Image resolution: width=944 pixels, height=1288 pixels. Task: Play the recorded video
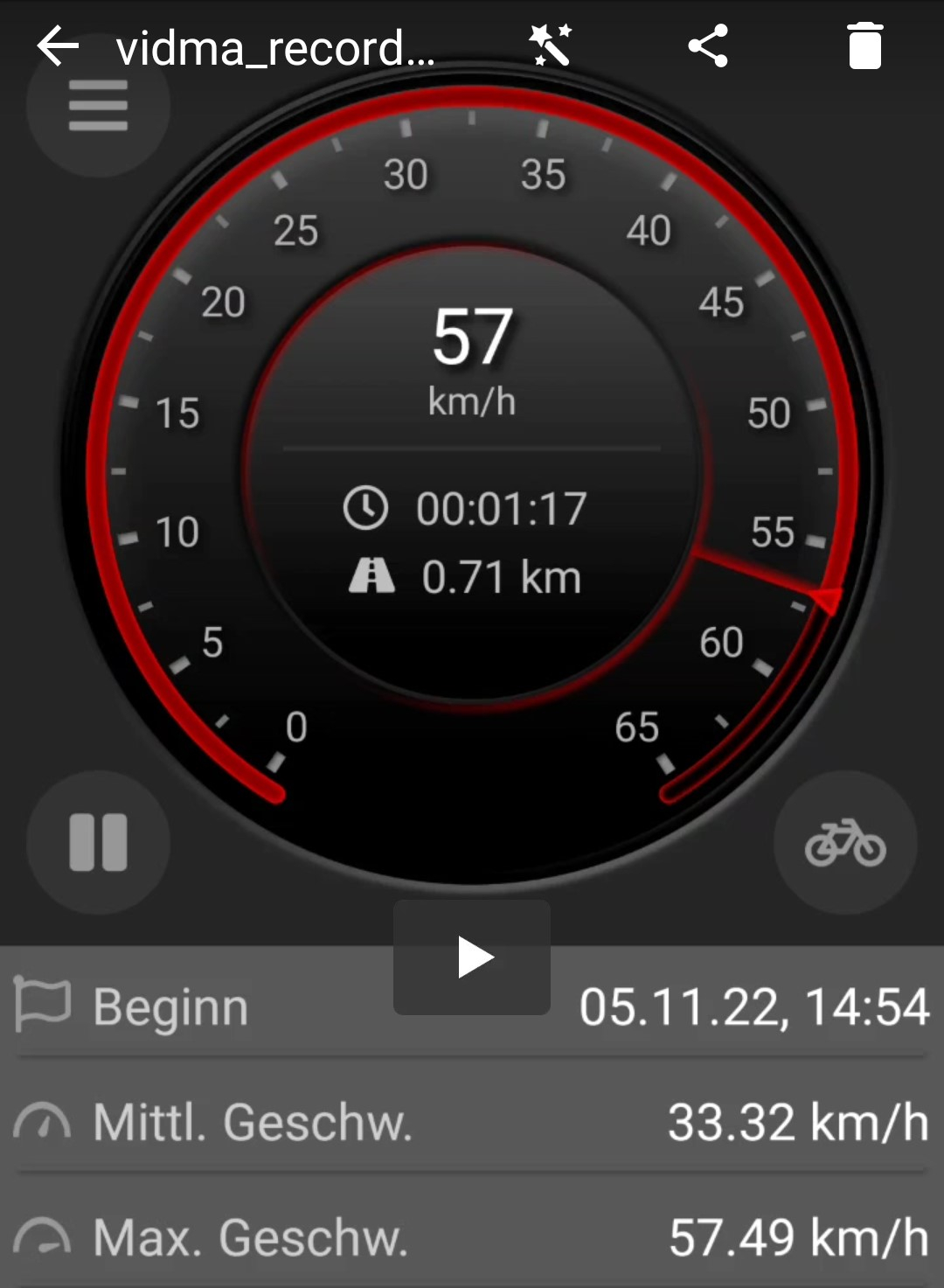click(x=472, y=957)
